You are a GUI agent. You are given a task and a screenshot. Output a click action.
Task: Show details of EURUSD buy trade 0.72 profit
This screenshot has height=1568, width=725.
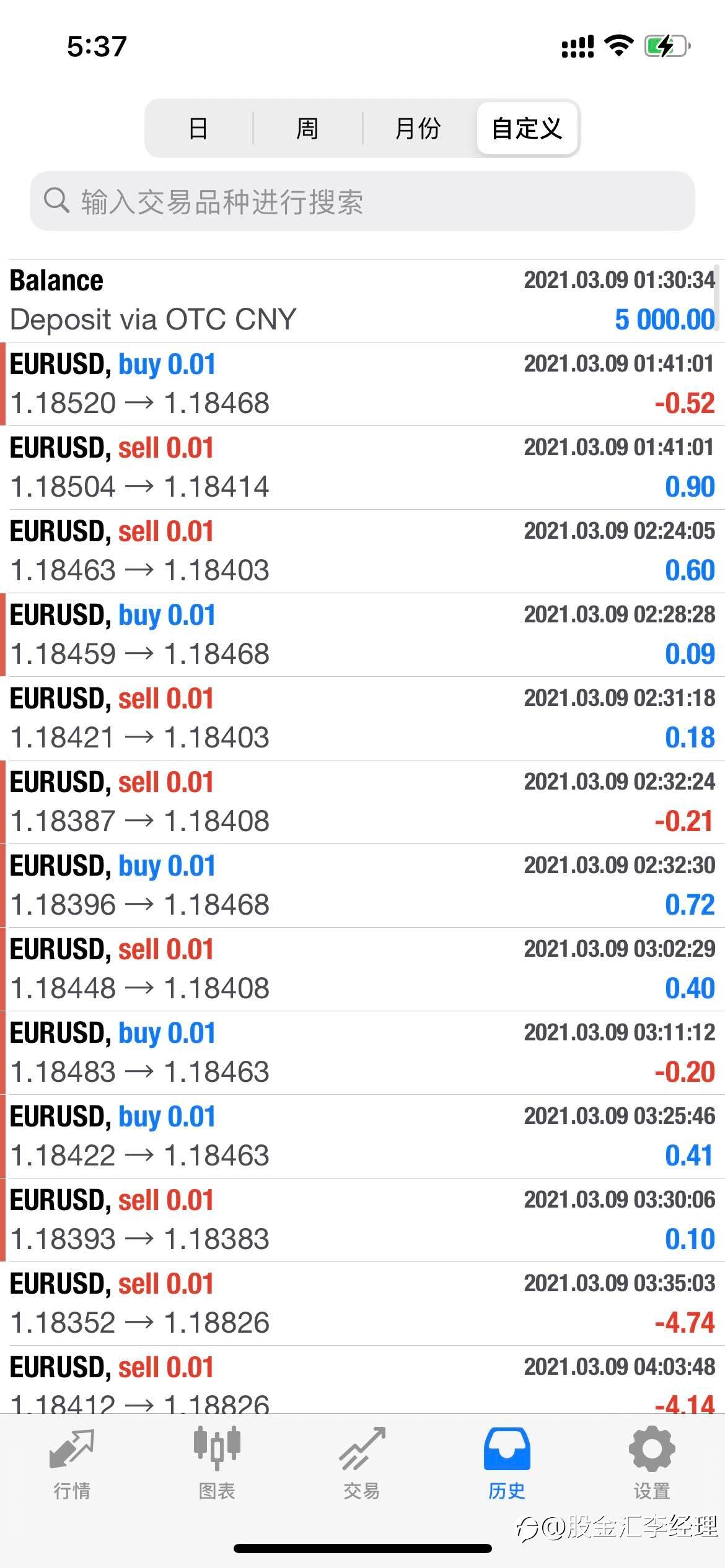pos(362,886)
